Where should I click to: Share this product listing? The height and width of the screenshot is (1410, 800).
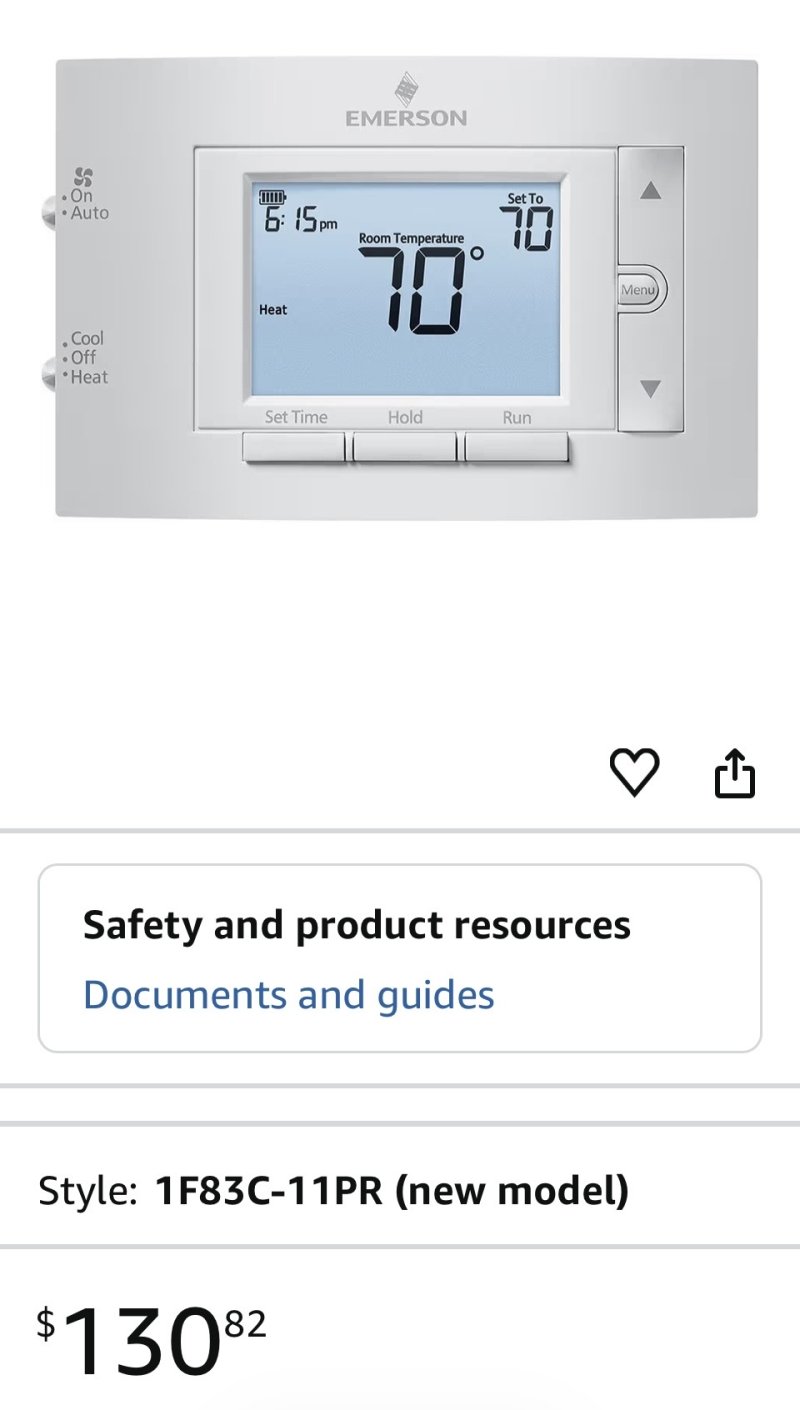(735, 773)
